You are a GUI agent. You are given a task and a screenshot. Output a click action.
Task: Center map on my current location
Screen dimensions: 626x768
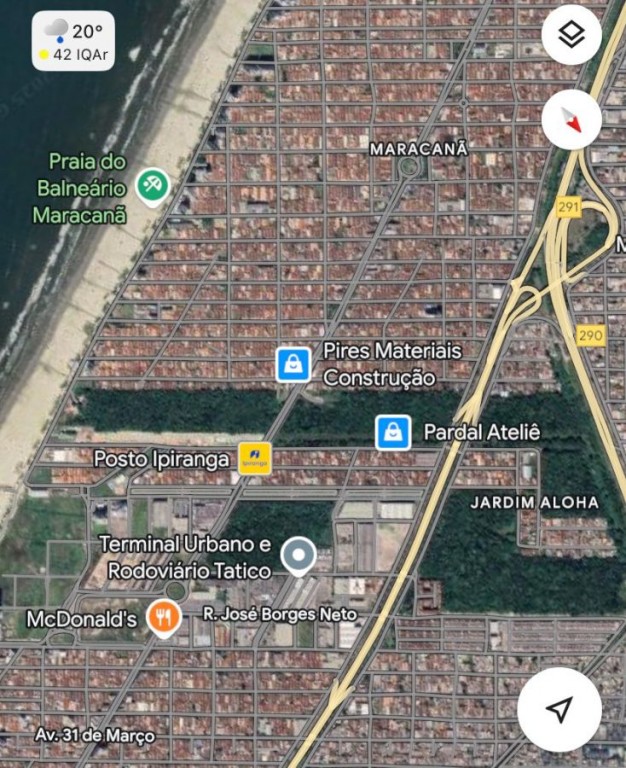pyautogui.click(x=560, y=709)
